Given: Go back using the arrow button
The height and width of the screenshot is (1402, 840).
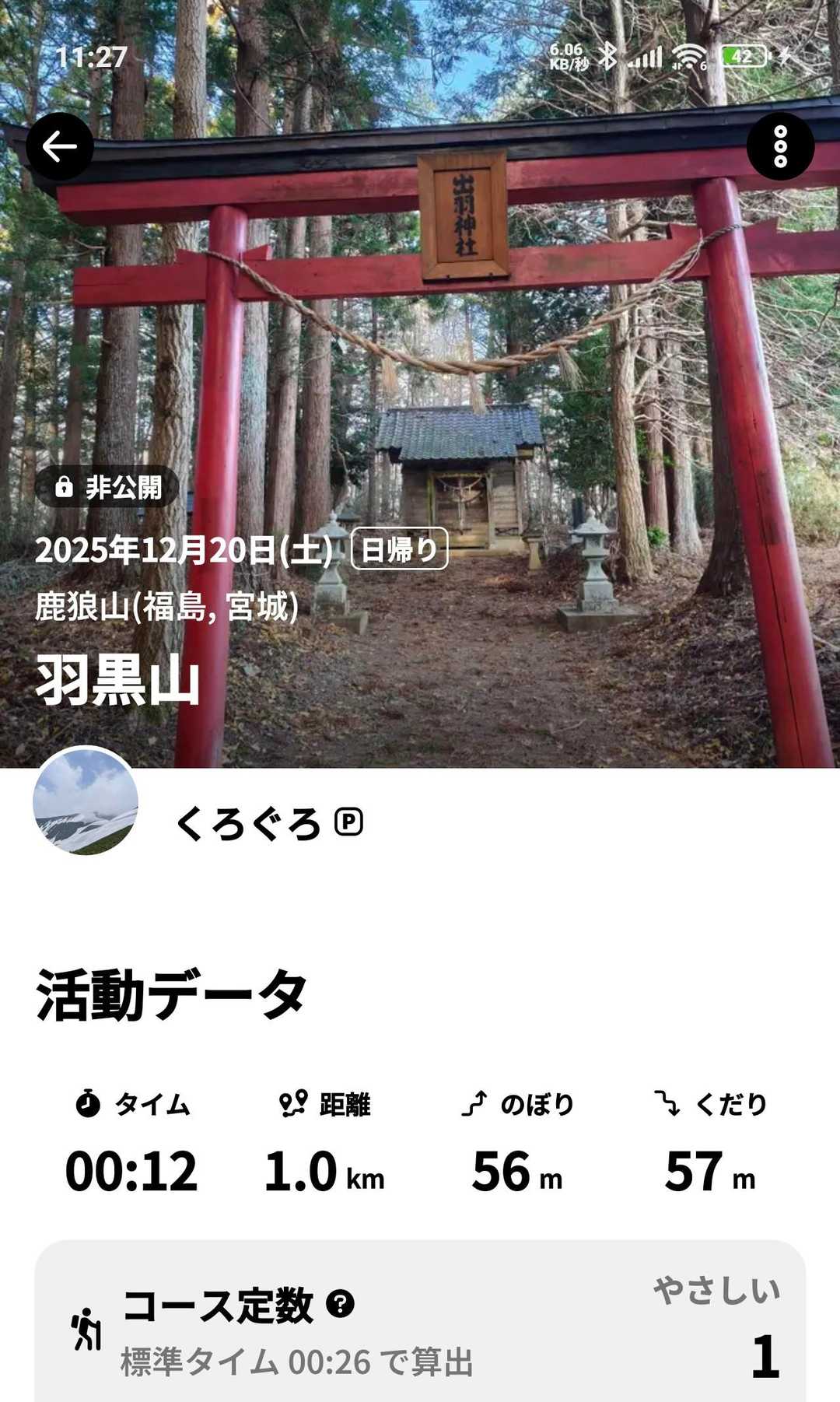Looking at the screenshot, I should coord(60,146).
